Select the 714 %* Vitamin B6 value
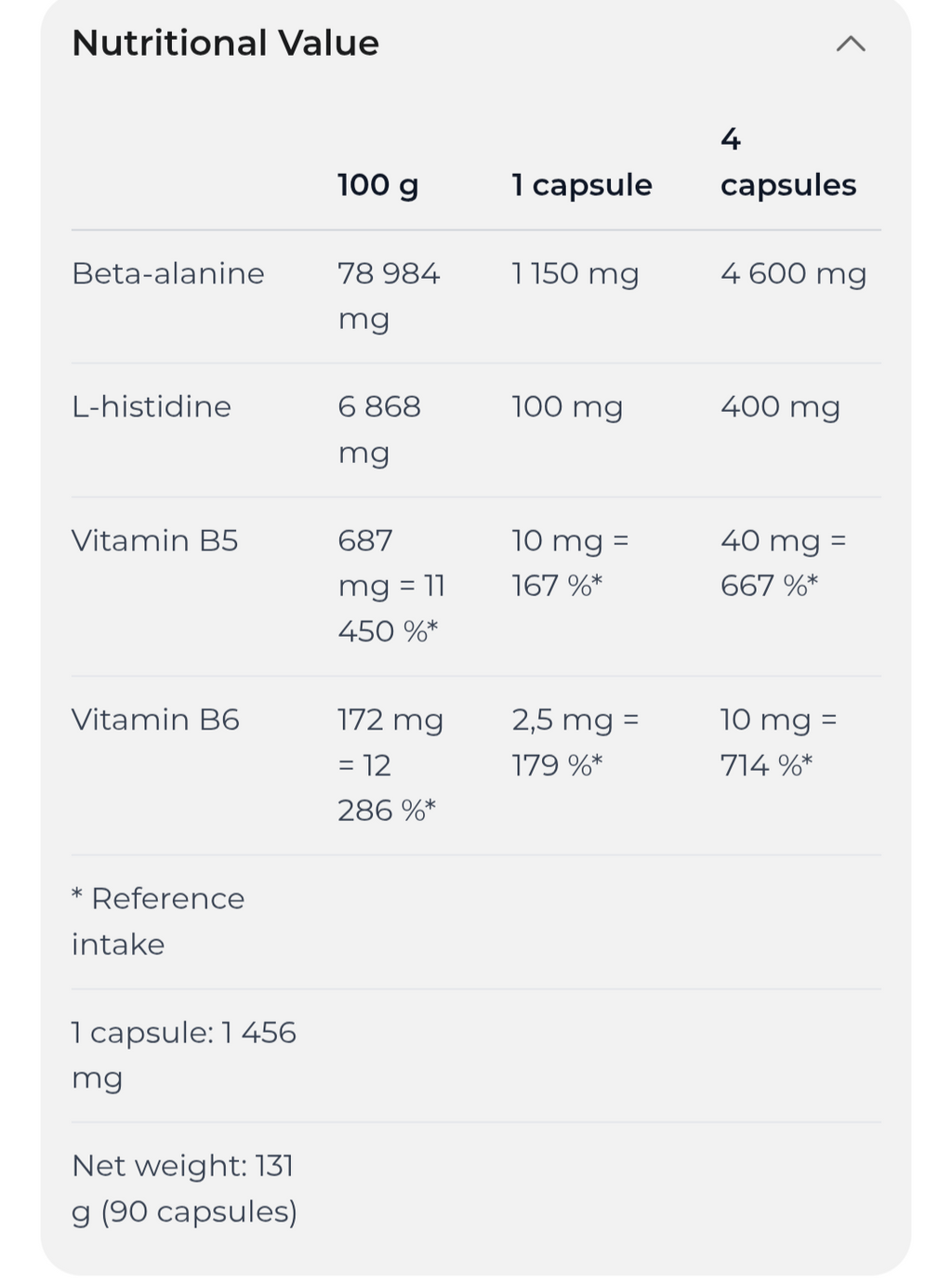 pyautogui.click(x=767, y=765)
